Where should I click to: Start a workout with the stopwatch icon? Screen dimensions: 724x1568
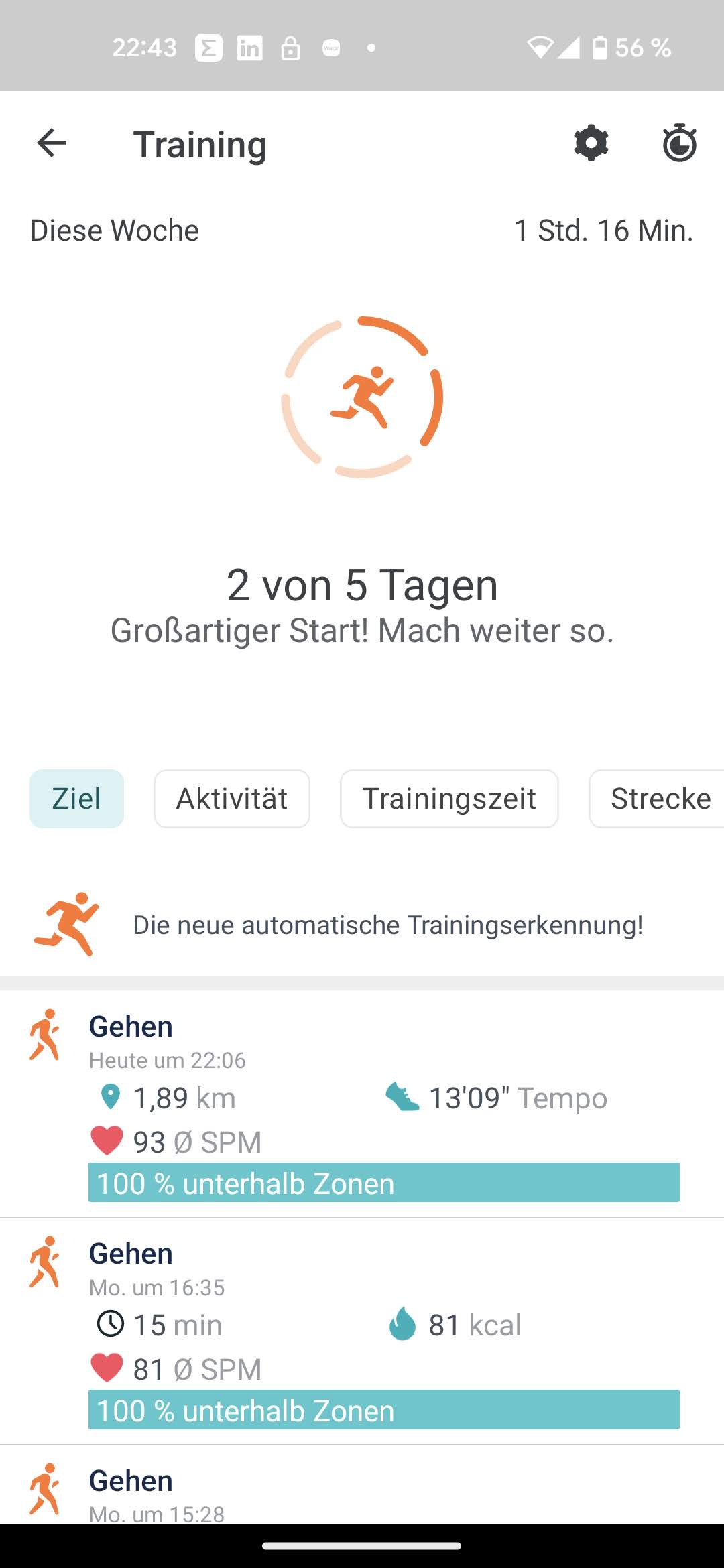tap(679, 143)
